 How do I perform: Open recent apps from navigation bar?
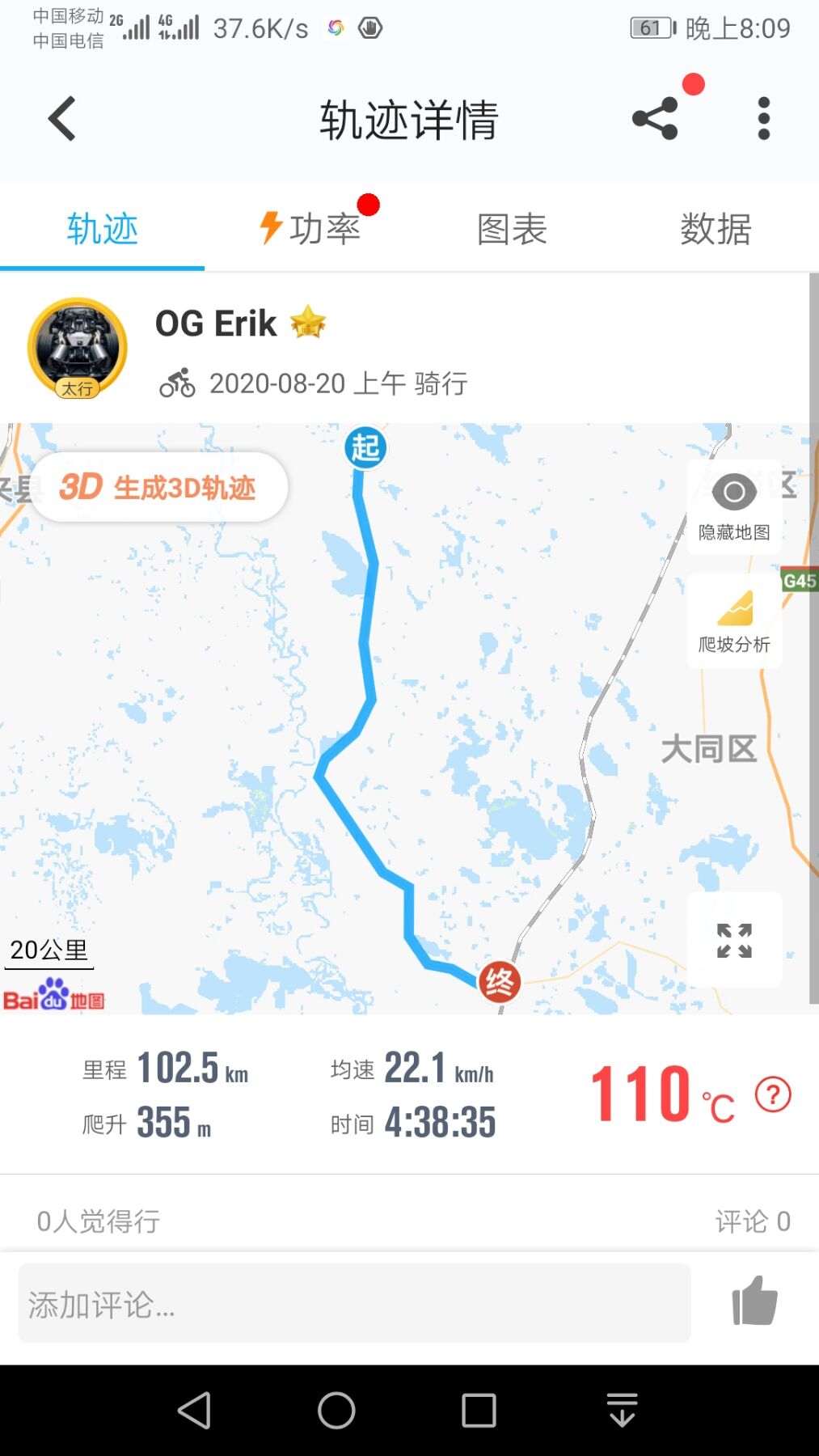tap(479, 1411)
